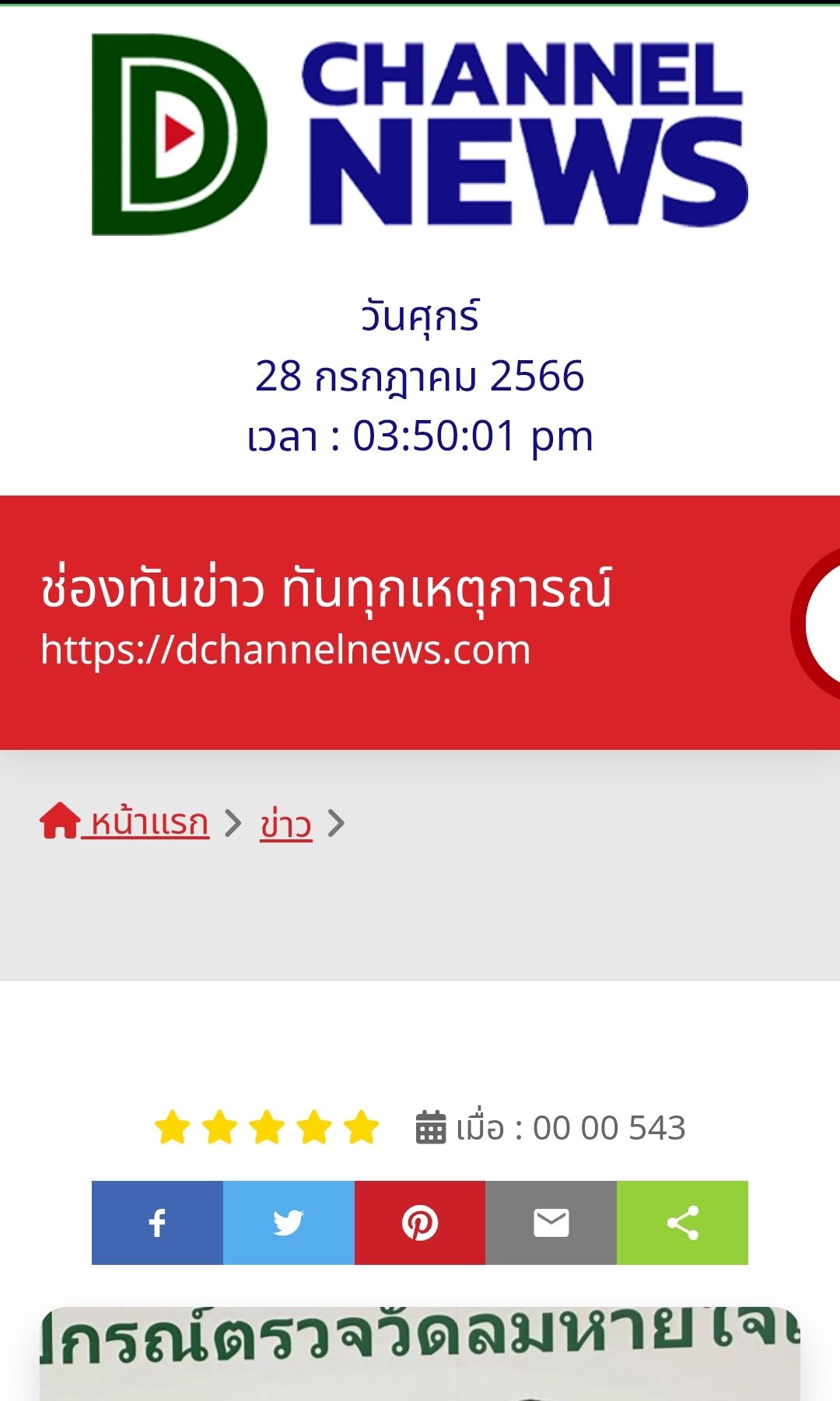
Task: Select the five-star rating control
Action: coord(268,1127)
